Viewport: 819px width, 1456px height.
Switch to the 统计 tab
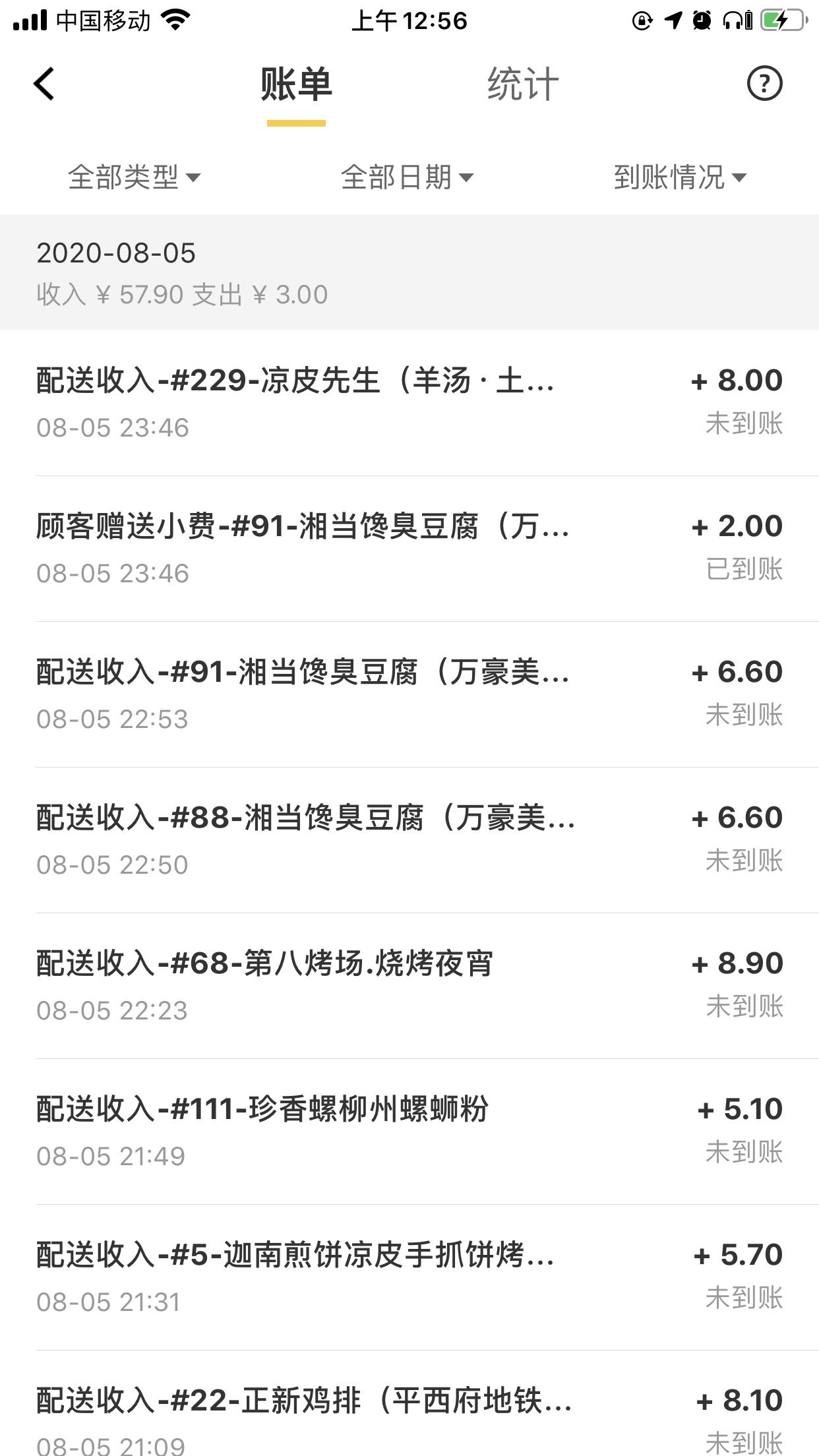tap(518, 84)
